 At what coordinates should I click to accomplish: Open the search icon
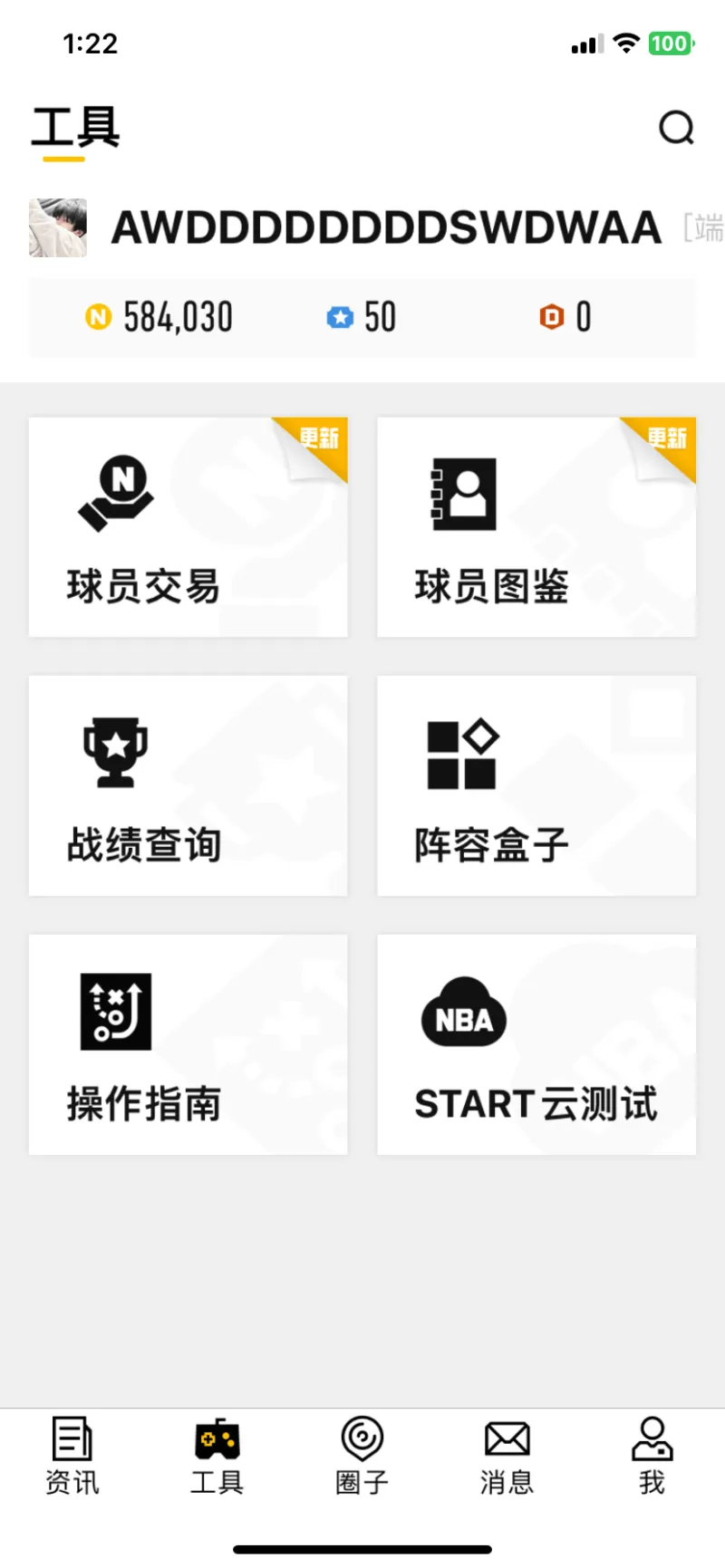tap(676, 128)
